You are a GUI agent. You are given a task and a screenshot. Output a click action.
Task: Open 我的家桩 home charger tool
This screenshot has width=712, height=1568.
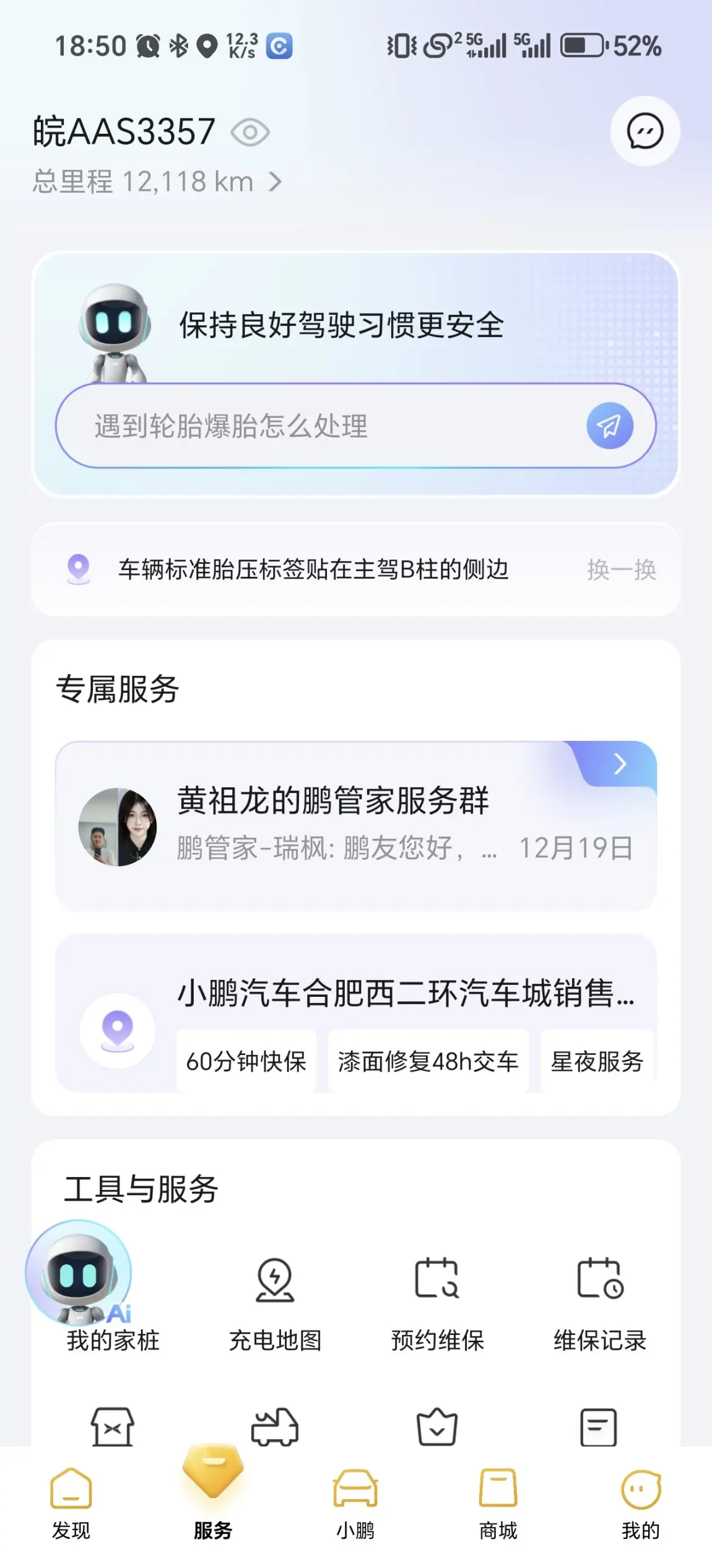[x=113, y=1341]
